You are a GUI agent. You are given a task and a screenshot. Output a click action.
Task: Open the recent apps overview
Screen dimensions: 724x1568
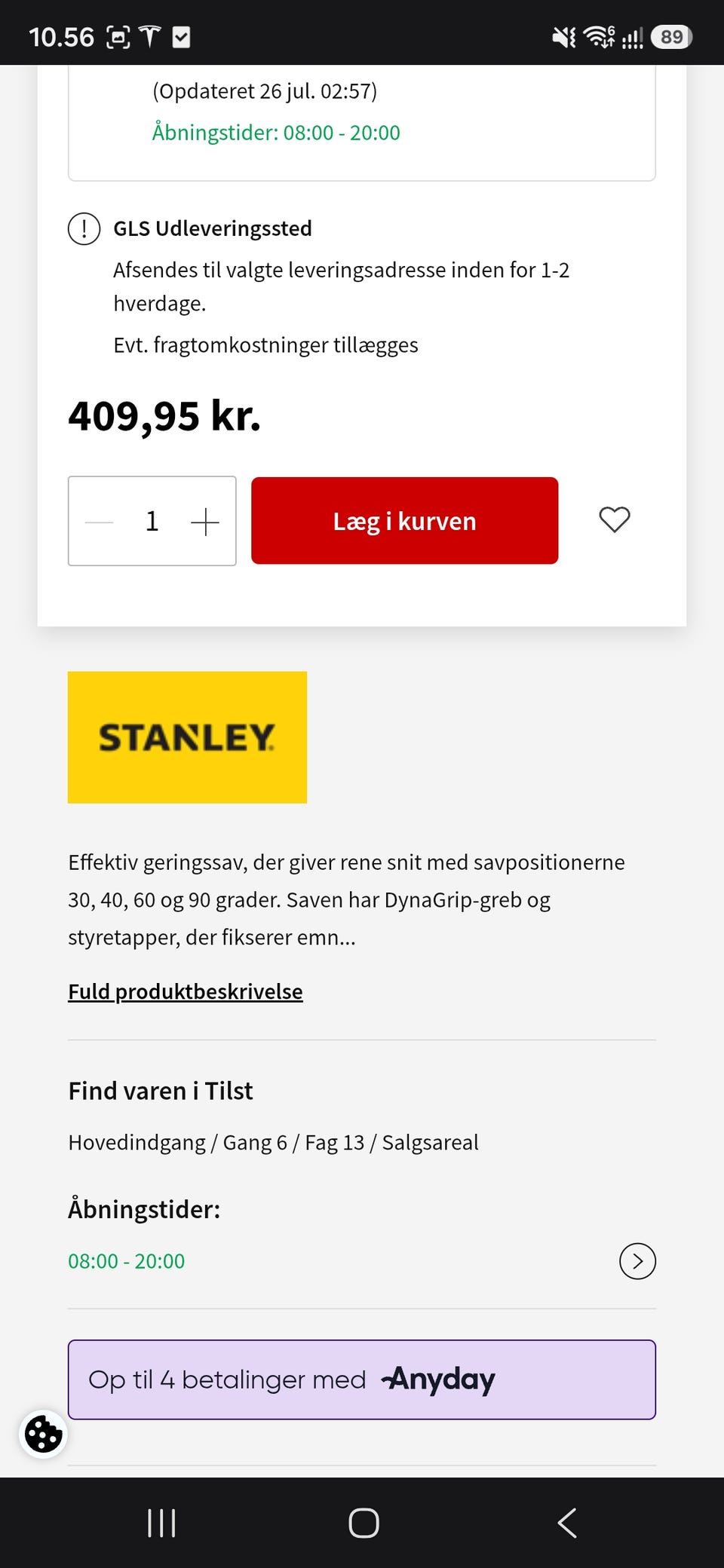(x=161, y=1523)
